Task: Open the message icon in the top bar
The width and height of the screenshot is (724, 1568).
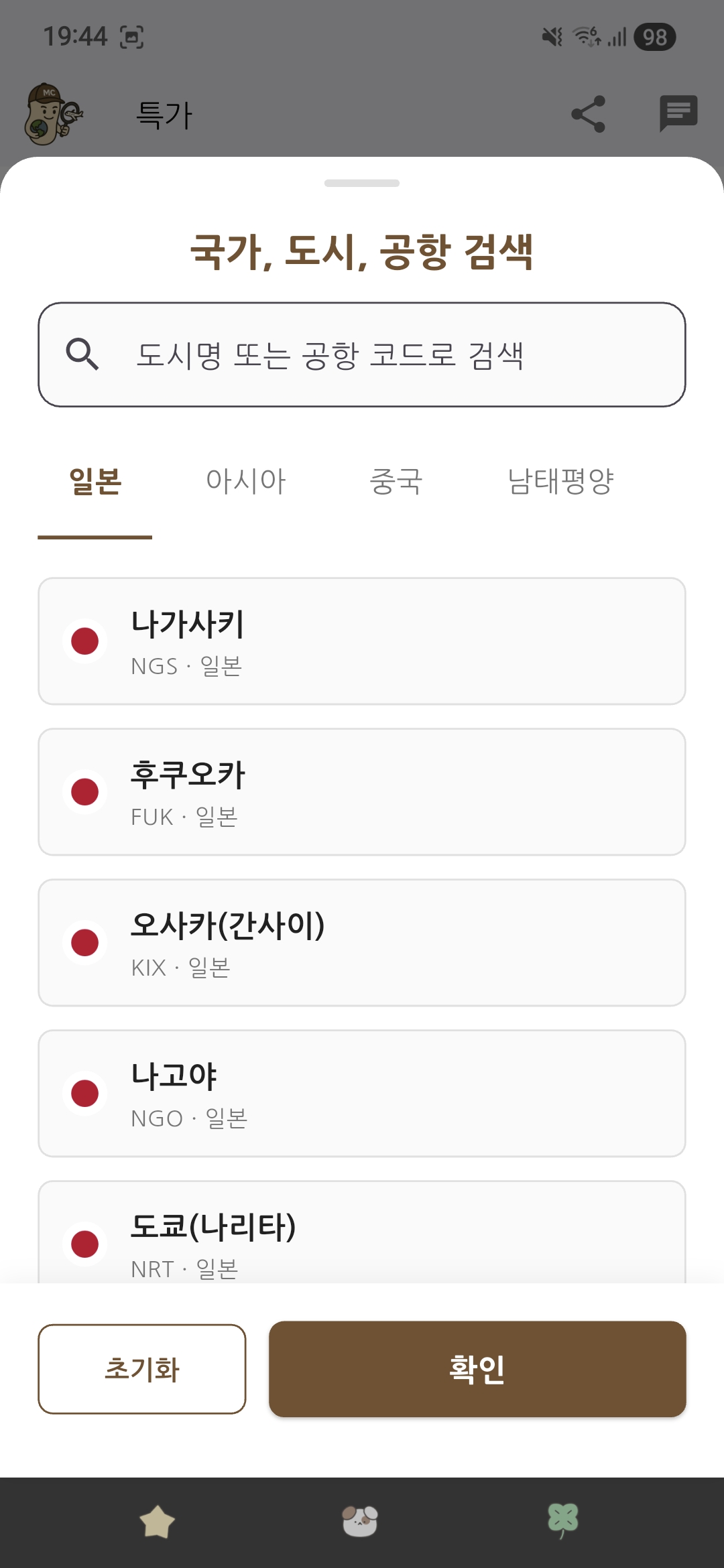Action: (x=678, y=114)
